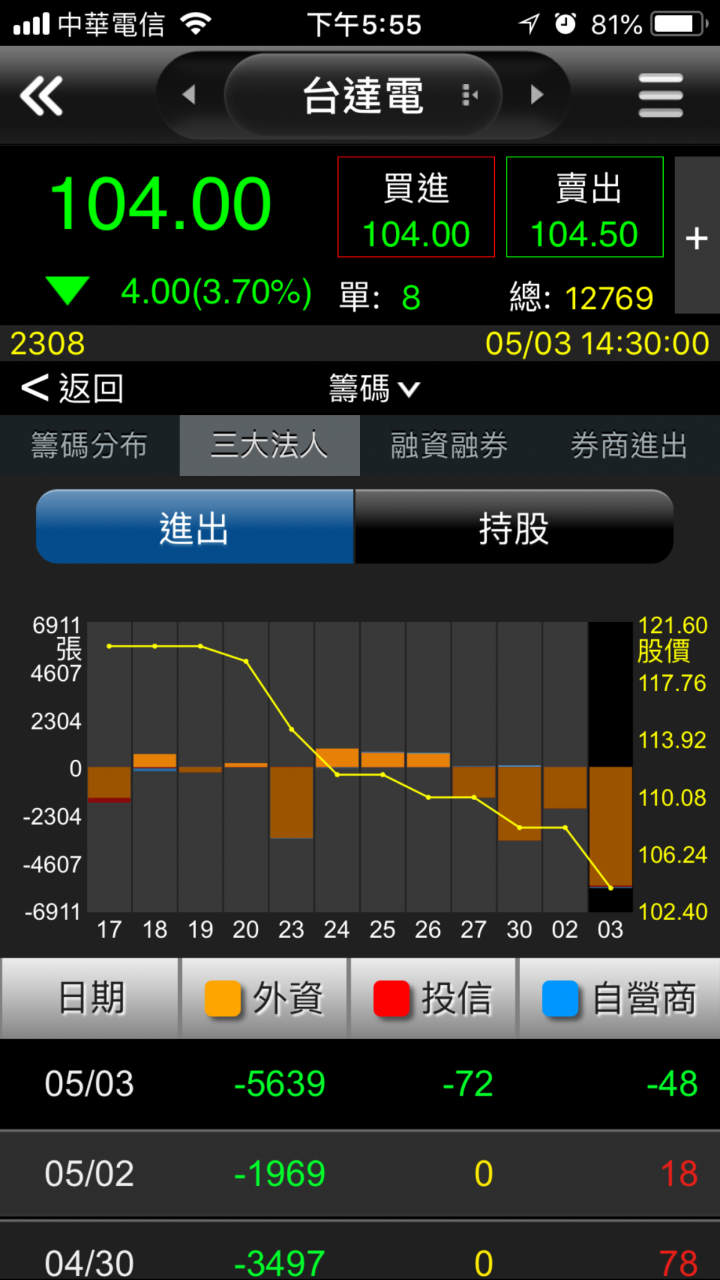Select the 三大法人 tab
The width and height of the screenshot is (720, 1280).
coord(270,445)
